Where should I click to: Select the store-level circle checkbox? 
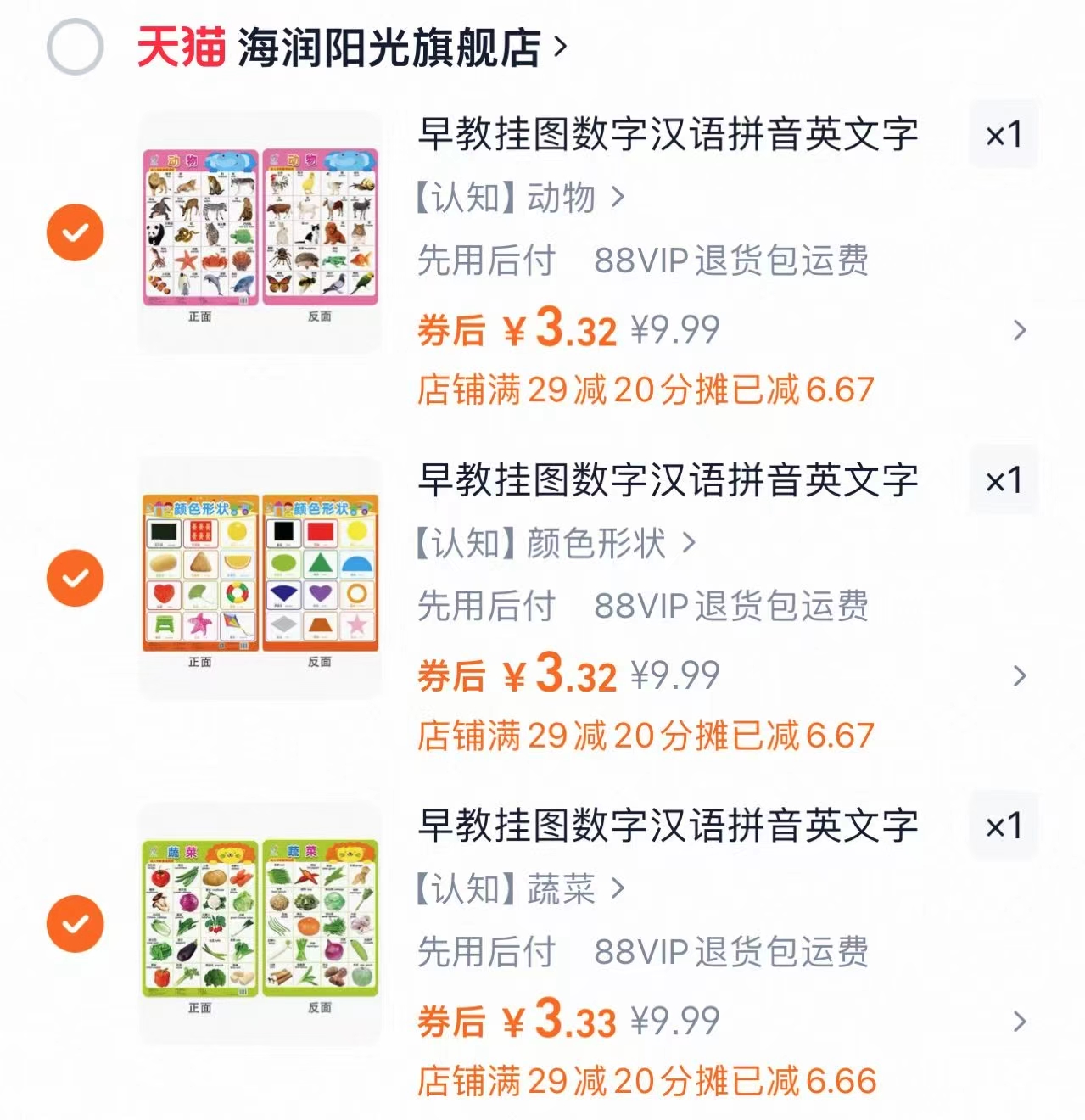click(76, 48)
